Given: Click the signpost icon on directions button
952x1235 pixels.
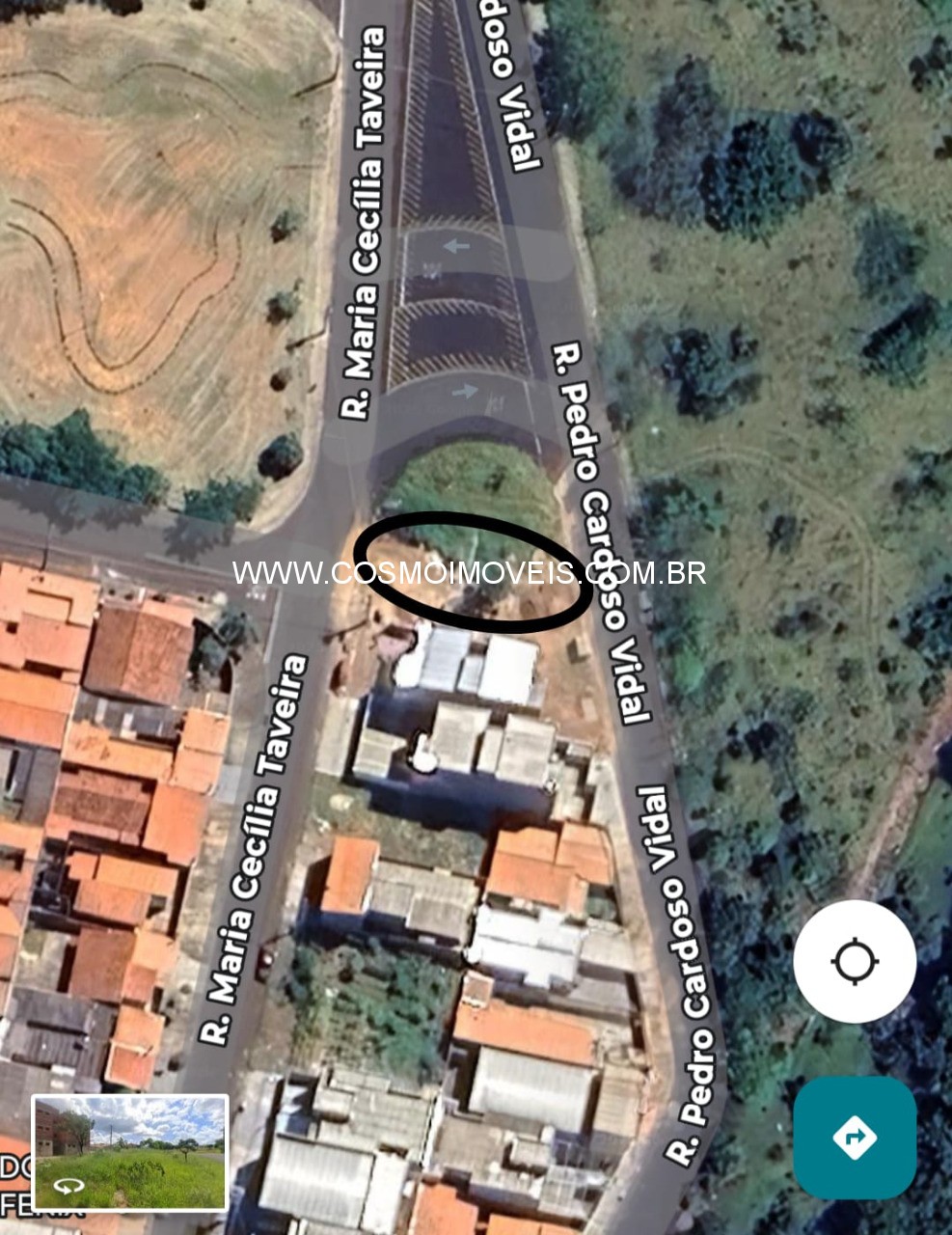Looking at the screenshot, I should (x=855, y=1139).
